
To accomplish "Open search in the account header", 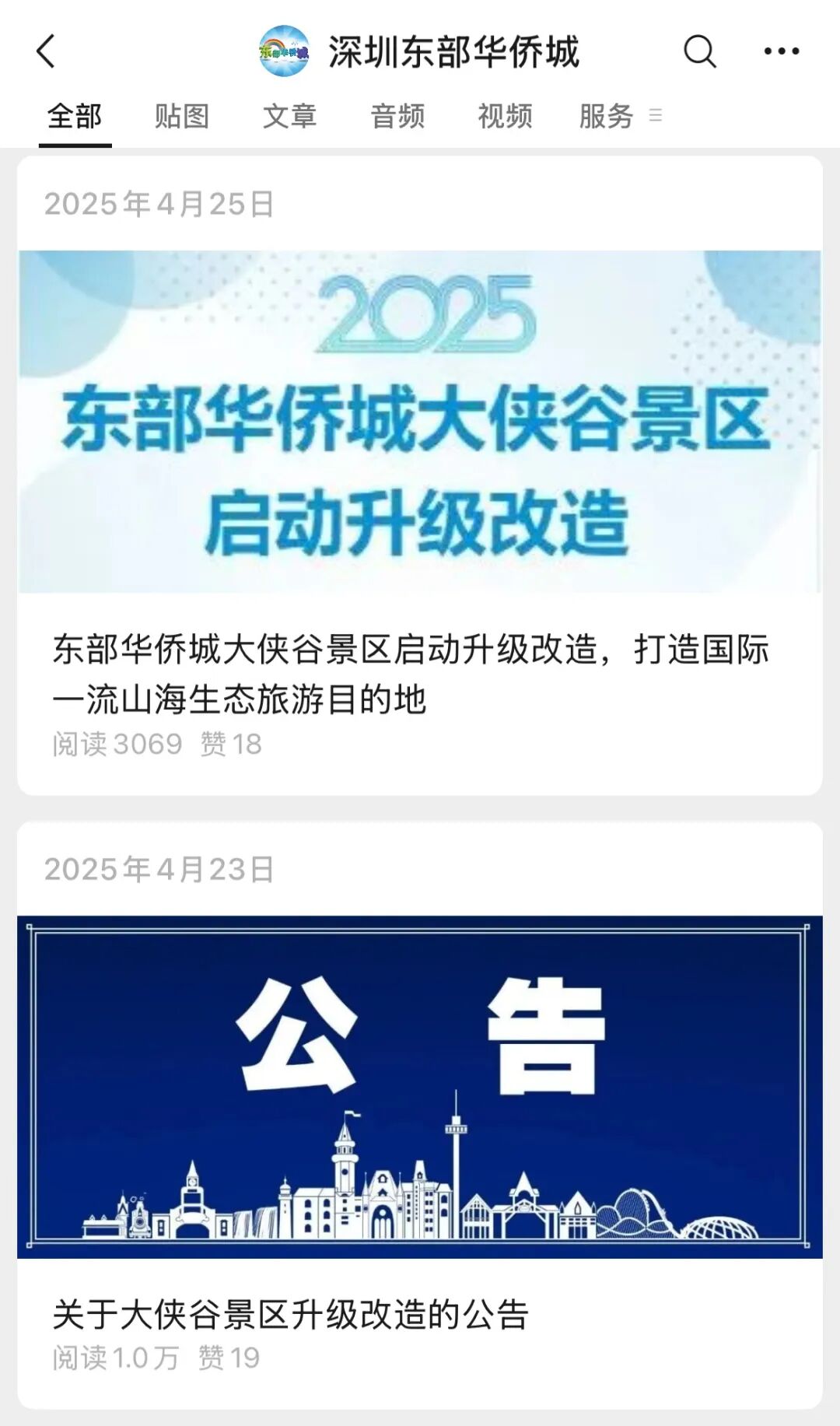I will [699, 51].
